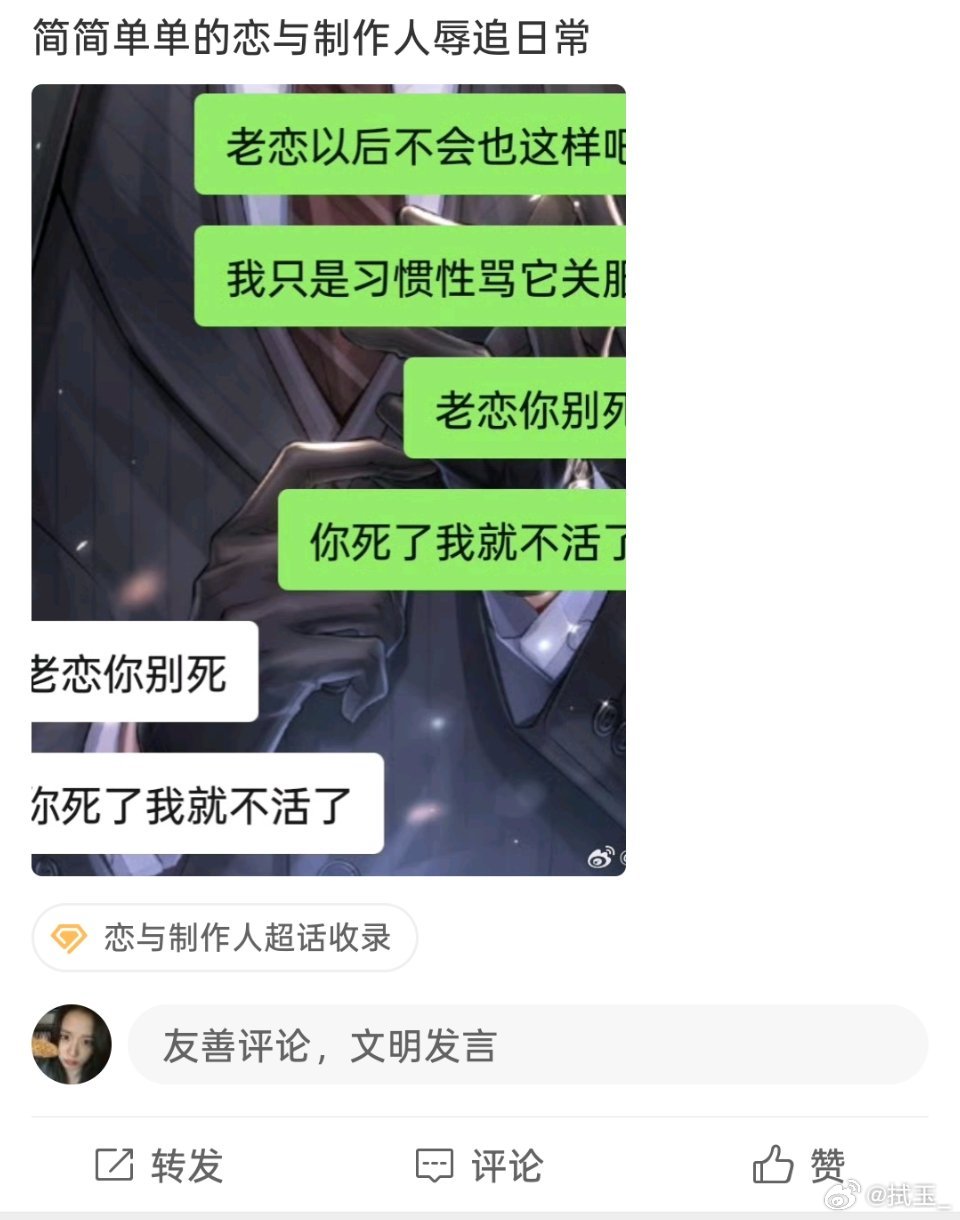Click the yellow diamond supertopic badge icon
The image size is (960, 1220).
[x=69, y=937]
